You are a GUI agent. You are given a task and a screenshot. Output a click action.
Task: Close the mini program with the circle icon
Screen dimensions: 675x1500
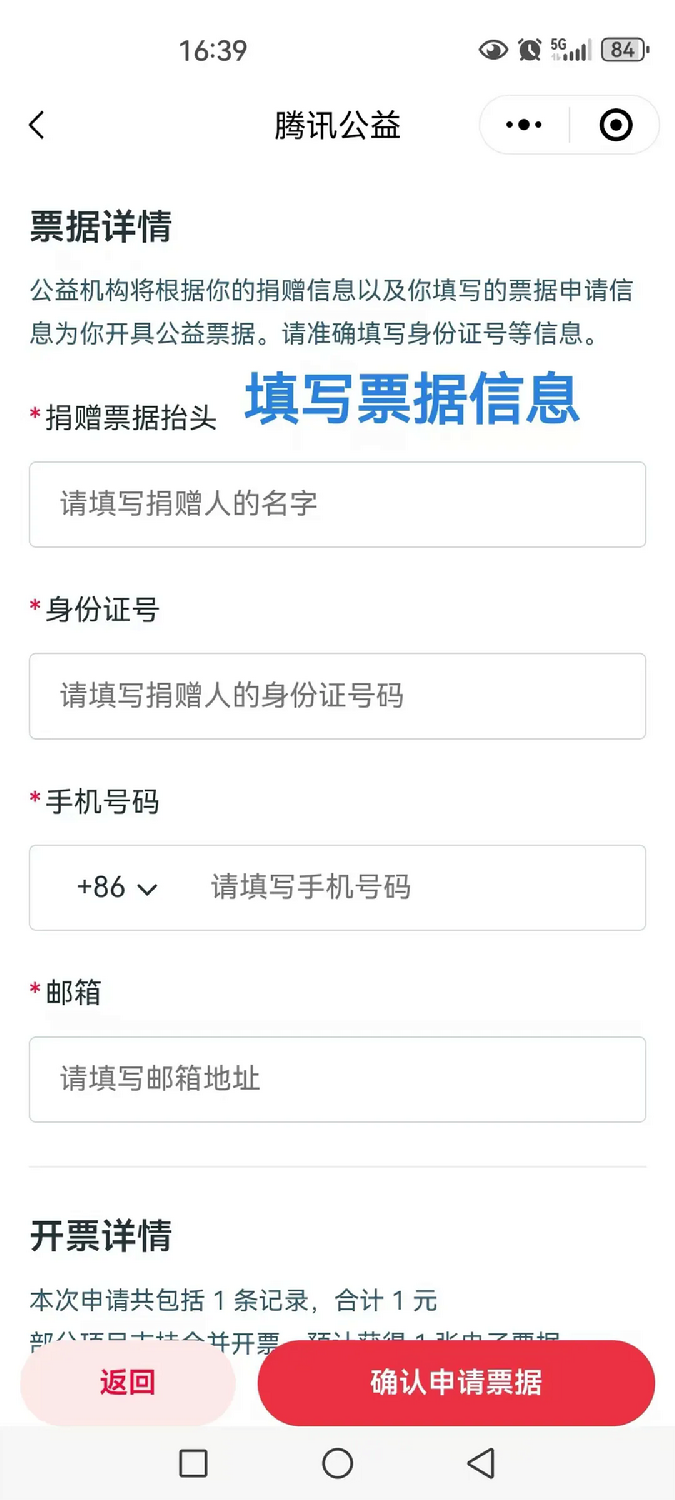tap(615, 125)
